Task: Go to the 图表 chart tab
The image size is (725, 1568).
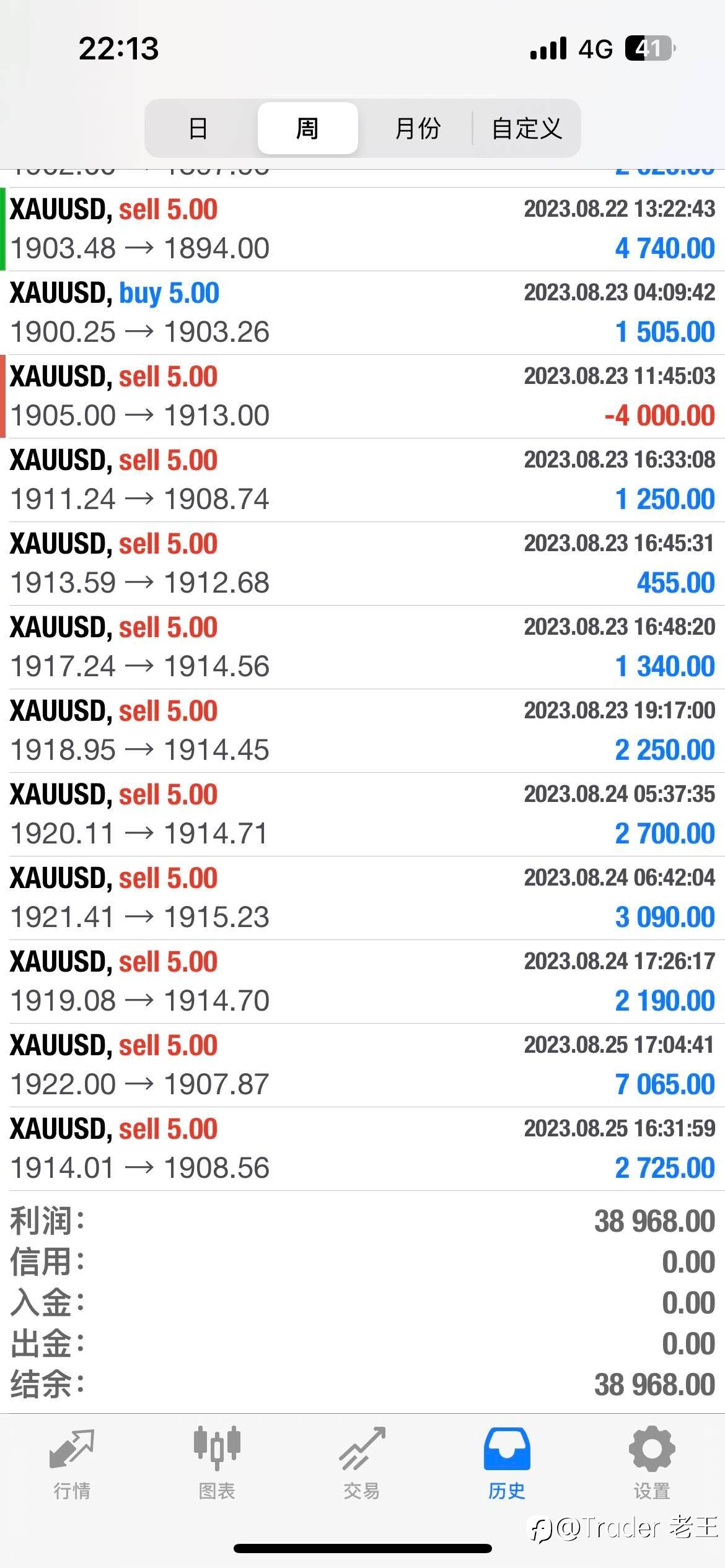Action: (x=217, y=1464)
